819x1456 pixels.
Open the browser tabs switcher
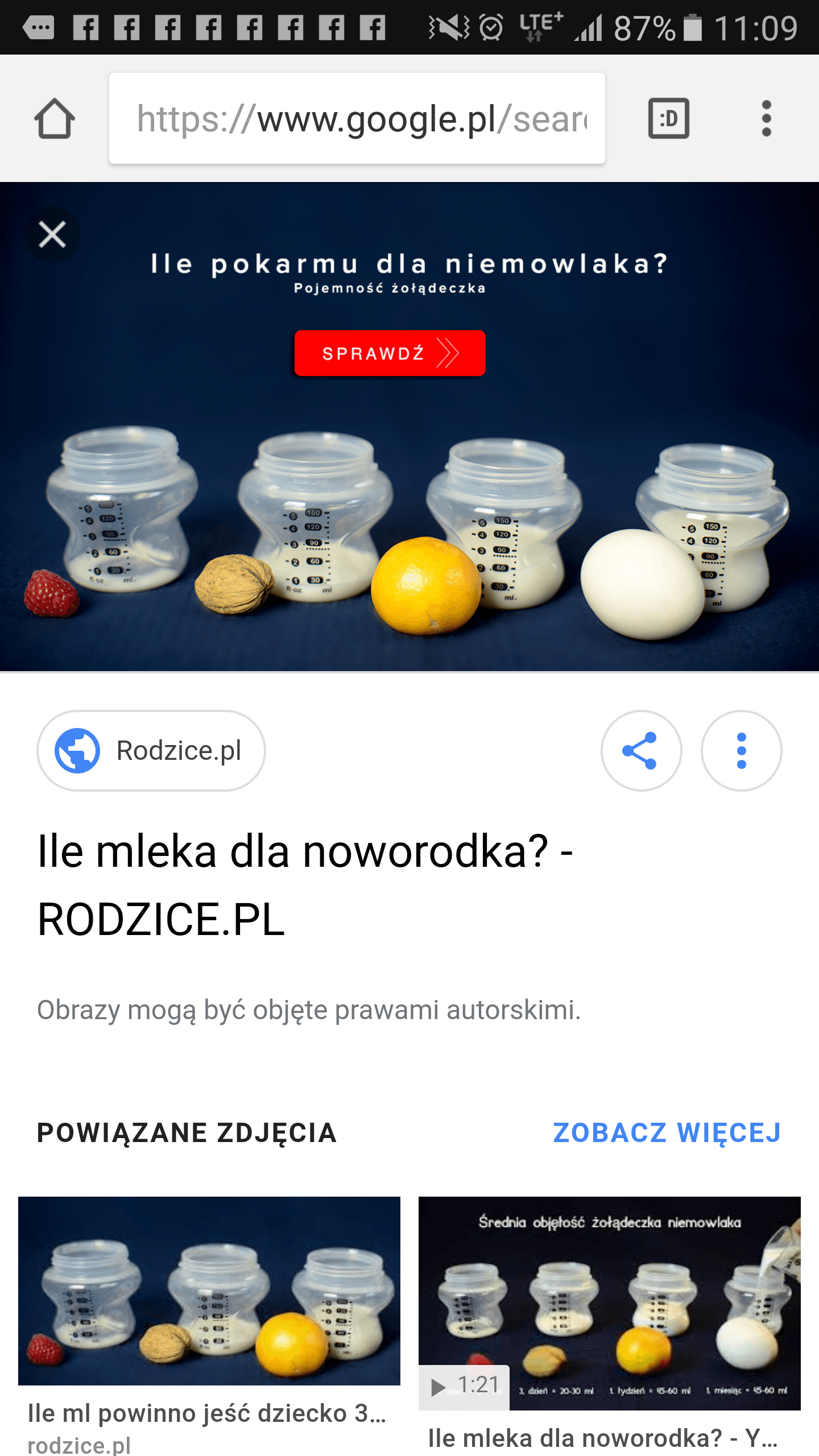coord(669,118)
